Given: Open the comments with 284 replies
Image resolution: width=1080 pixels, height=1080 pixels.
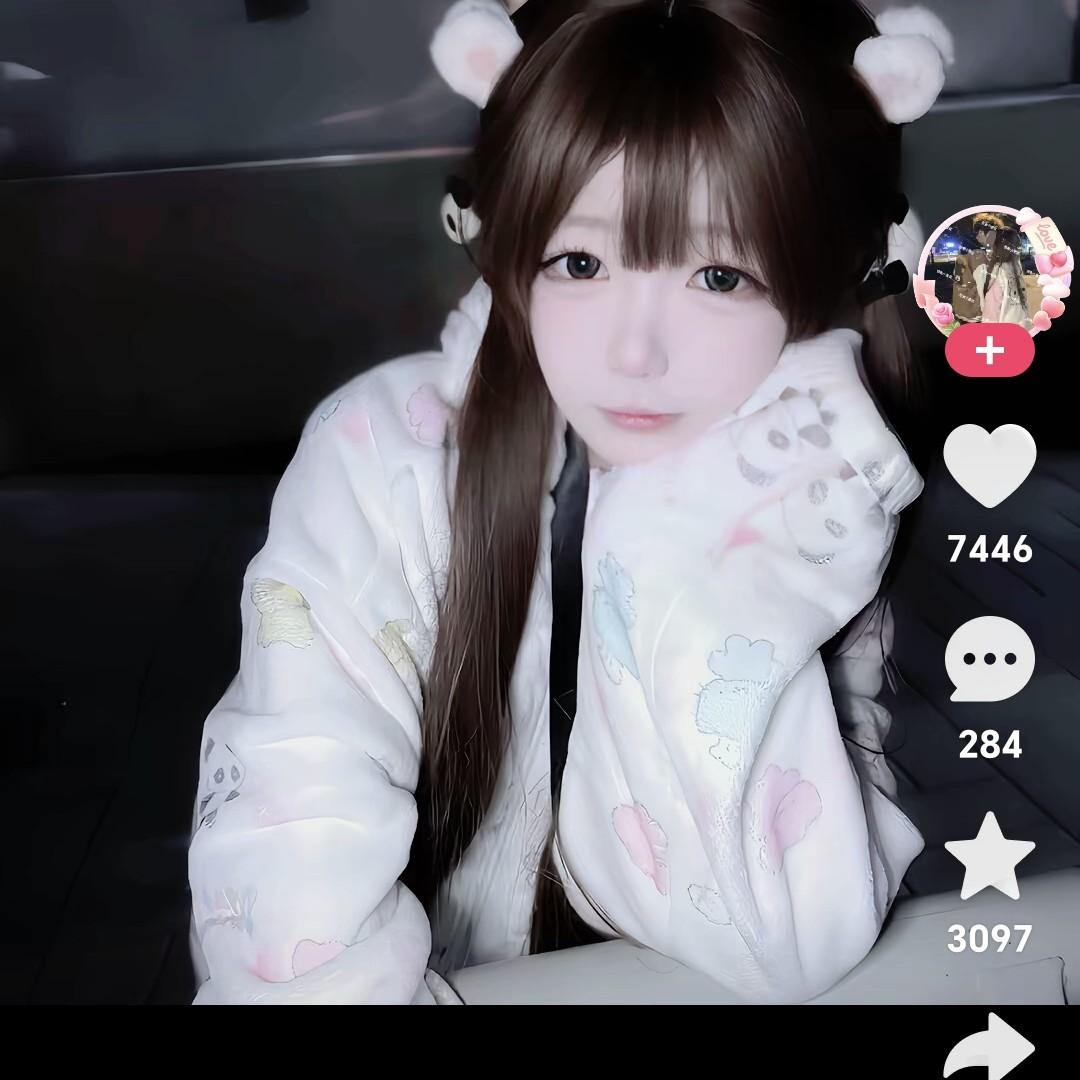Looking at the screenshot, I should tap(990, 658).
